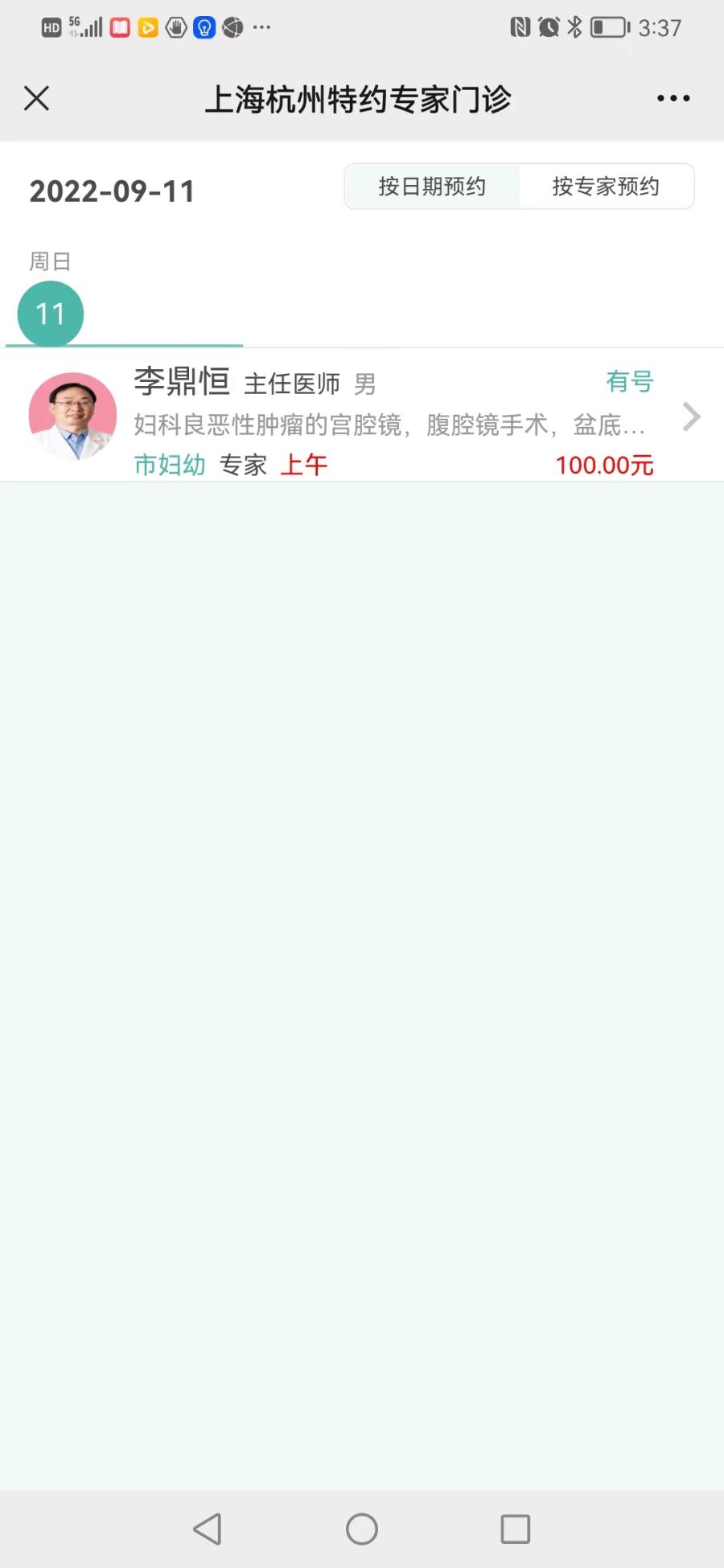Image resolution: width=724 pixels, height=1568 pixels.
Task: Close the 上海杭州特约专家门诊 page
Action: (x=37, y=99)
